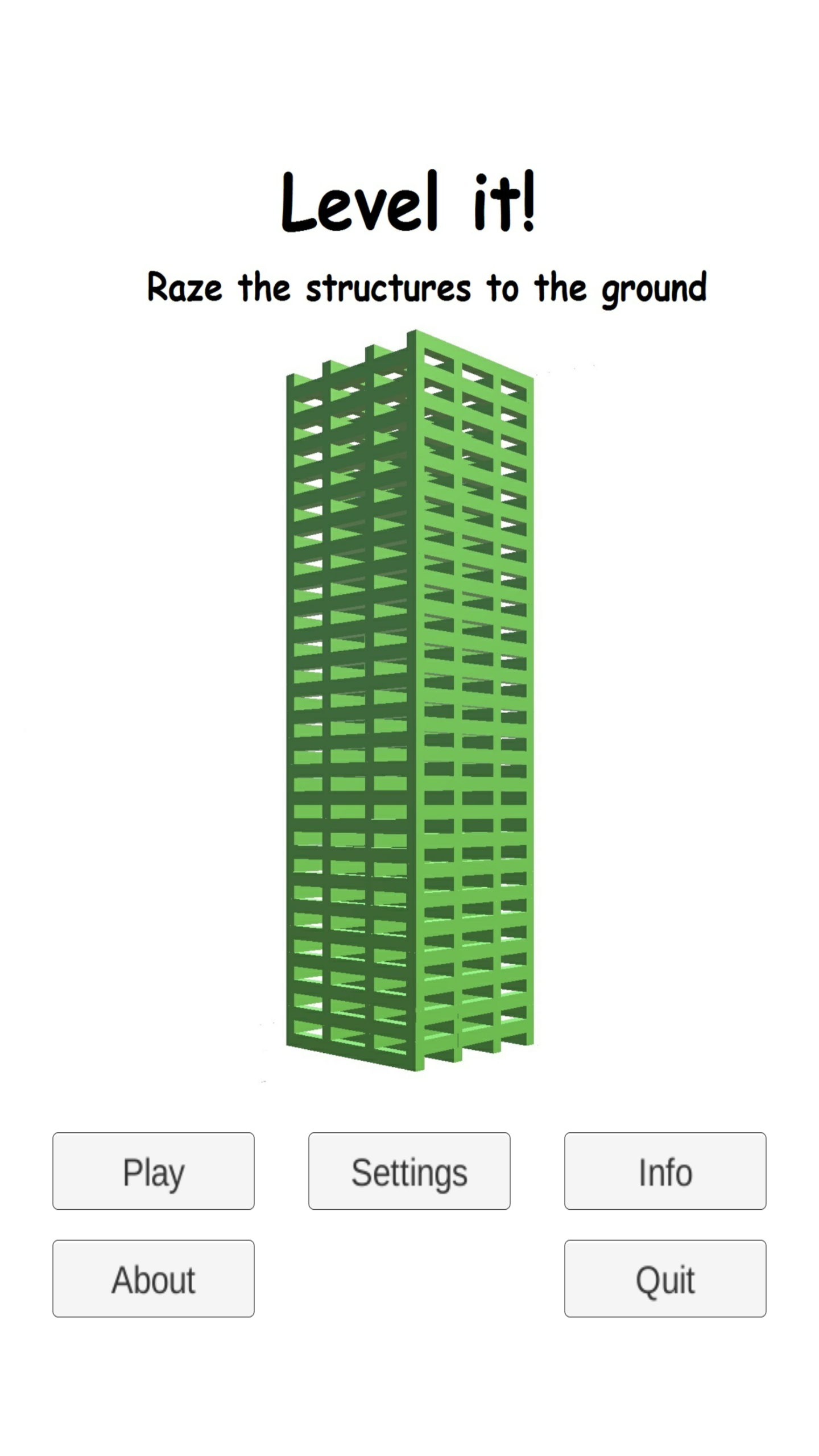819x1456 pixels.
Task: Open the About screen
Action: tap(154, 1279)
